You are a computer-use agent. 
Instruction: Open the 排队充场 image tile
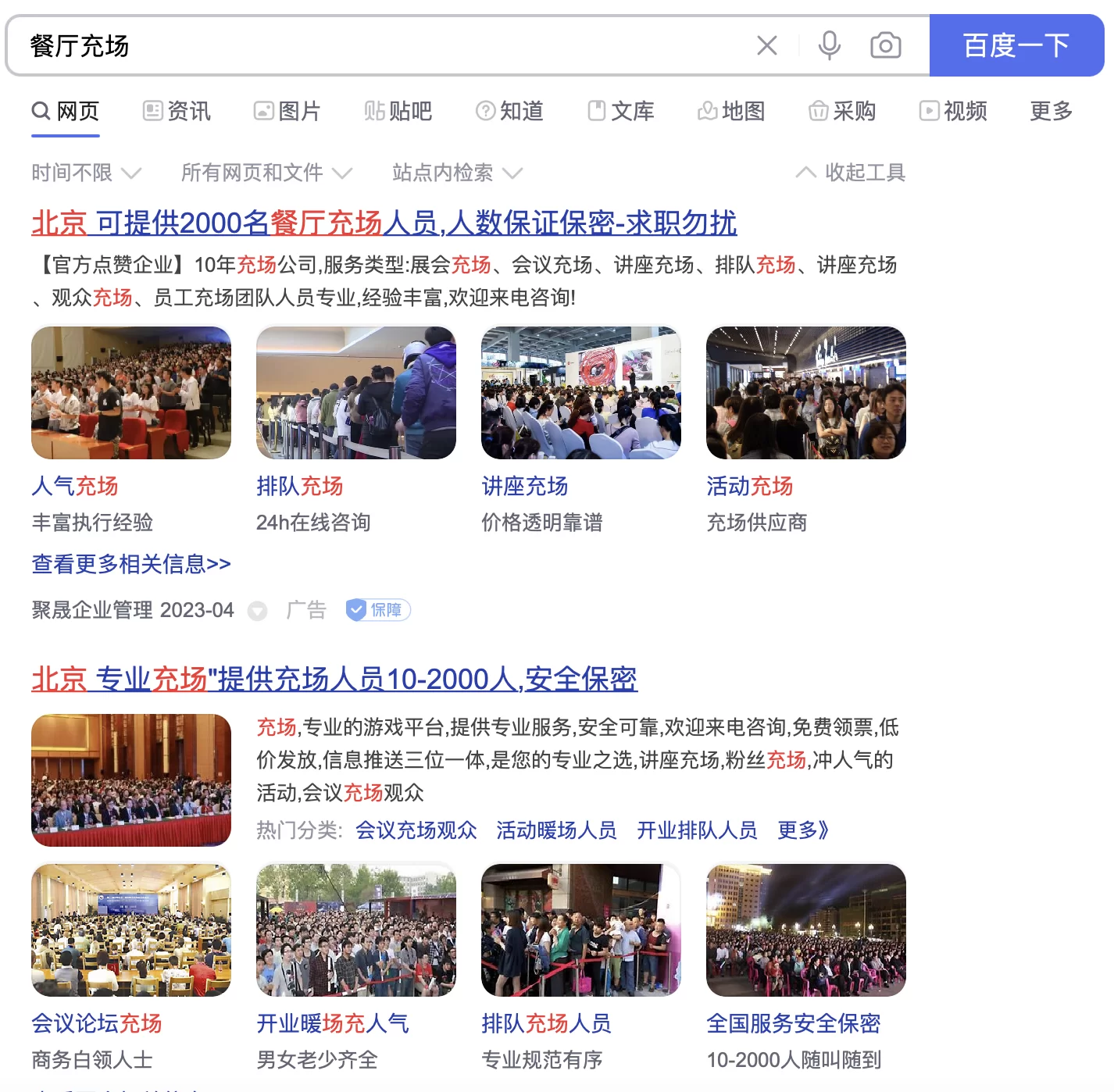tap(355, 393)
